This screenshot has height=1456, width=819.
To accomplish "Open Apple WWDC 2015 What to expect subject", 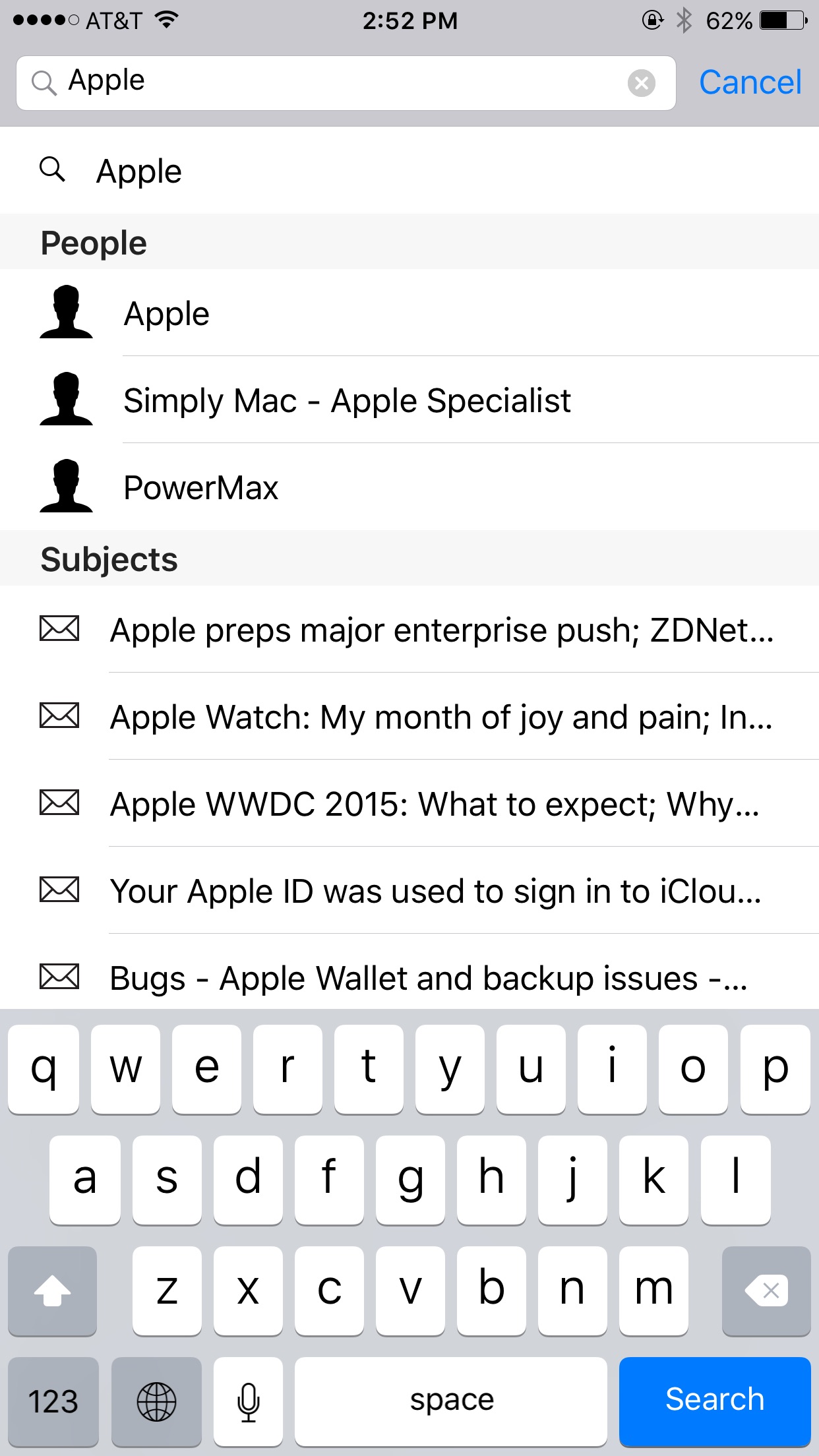I will pos(409,803).
